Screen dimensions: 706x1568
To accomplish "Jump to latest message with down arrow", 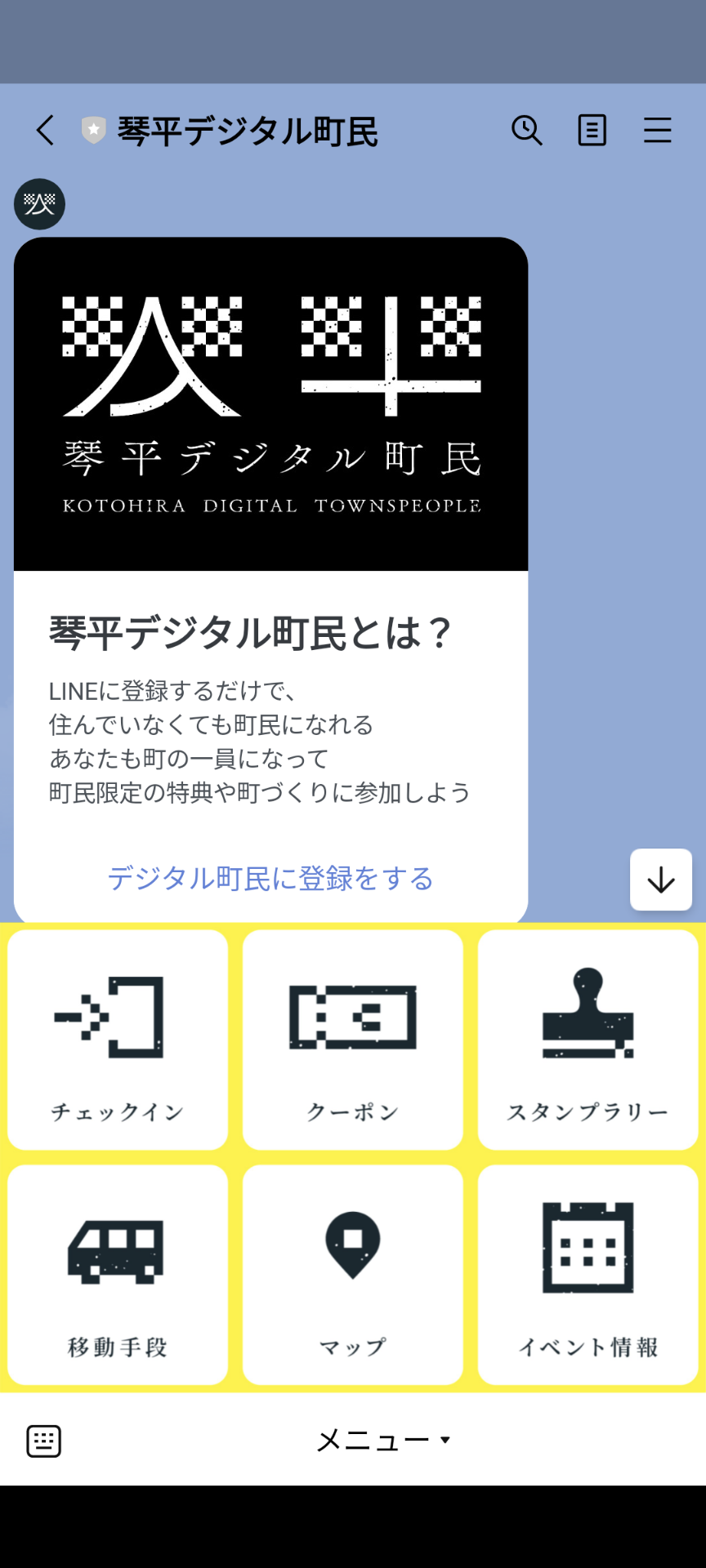I will pyautogui.click(x=661, y=880).
